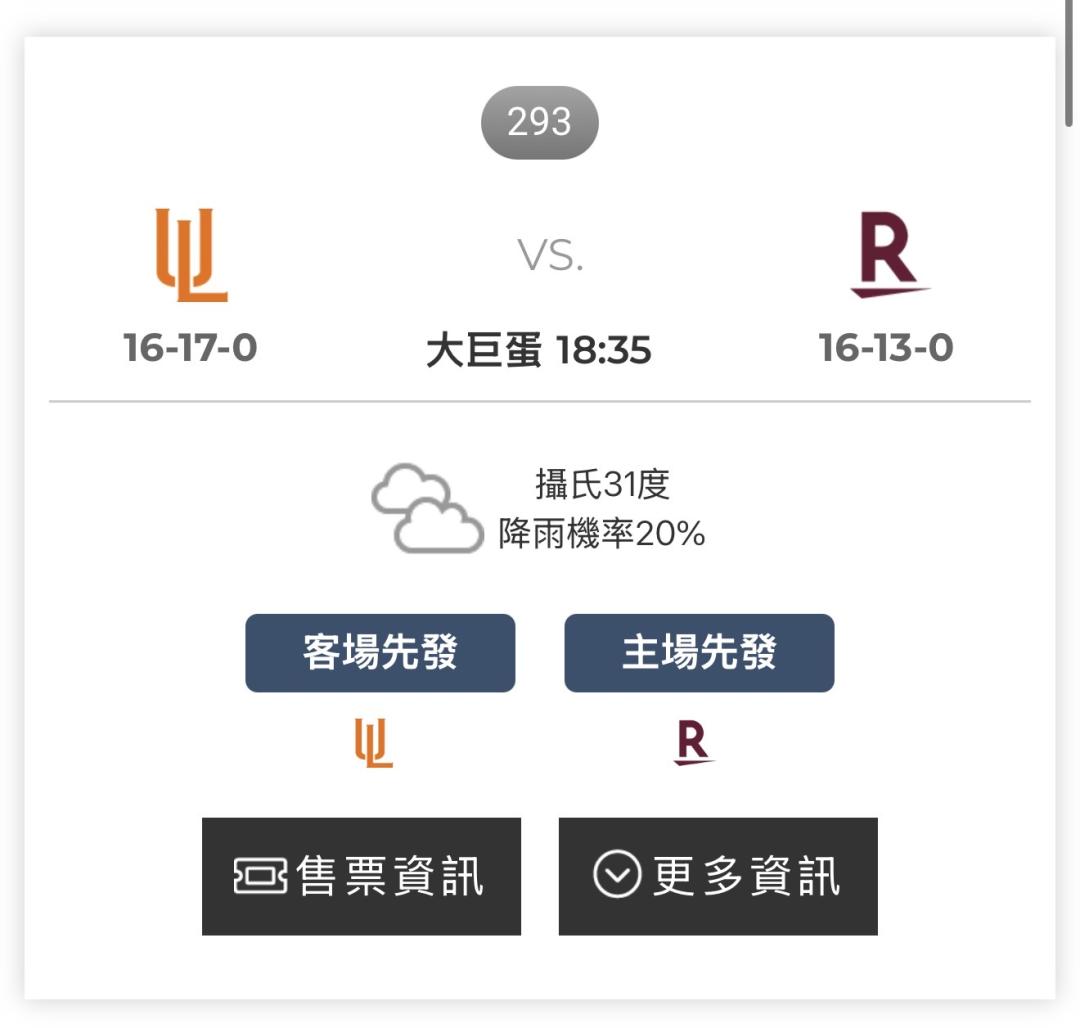The height and width of the screenshot is (1028, 1080).
Task: Expand the 更多資訊 section
Action: click(x=718, y=876)
